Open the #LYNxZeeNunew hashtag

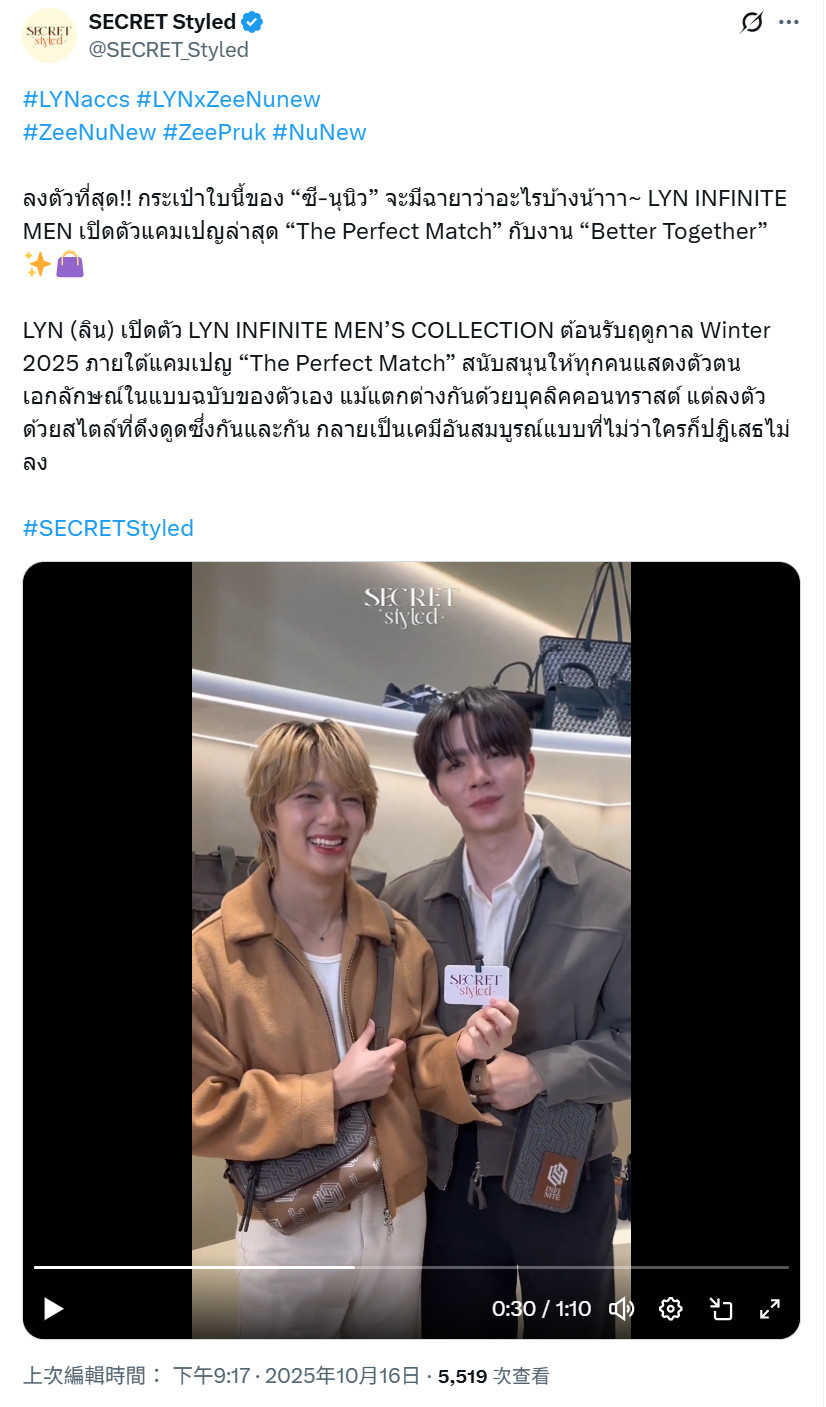(228, 99)
